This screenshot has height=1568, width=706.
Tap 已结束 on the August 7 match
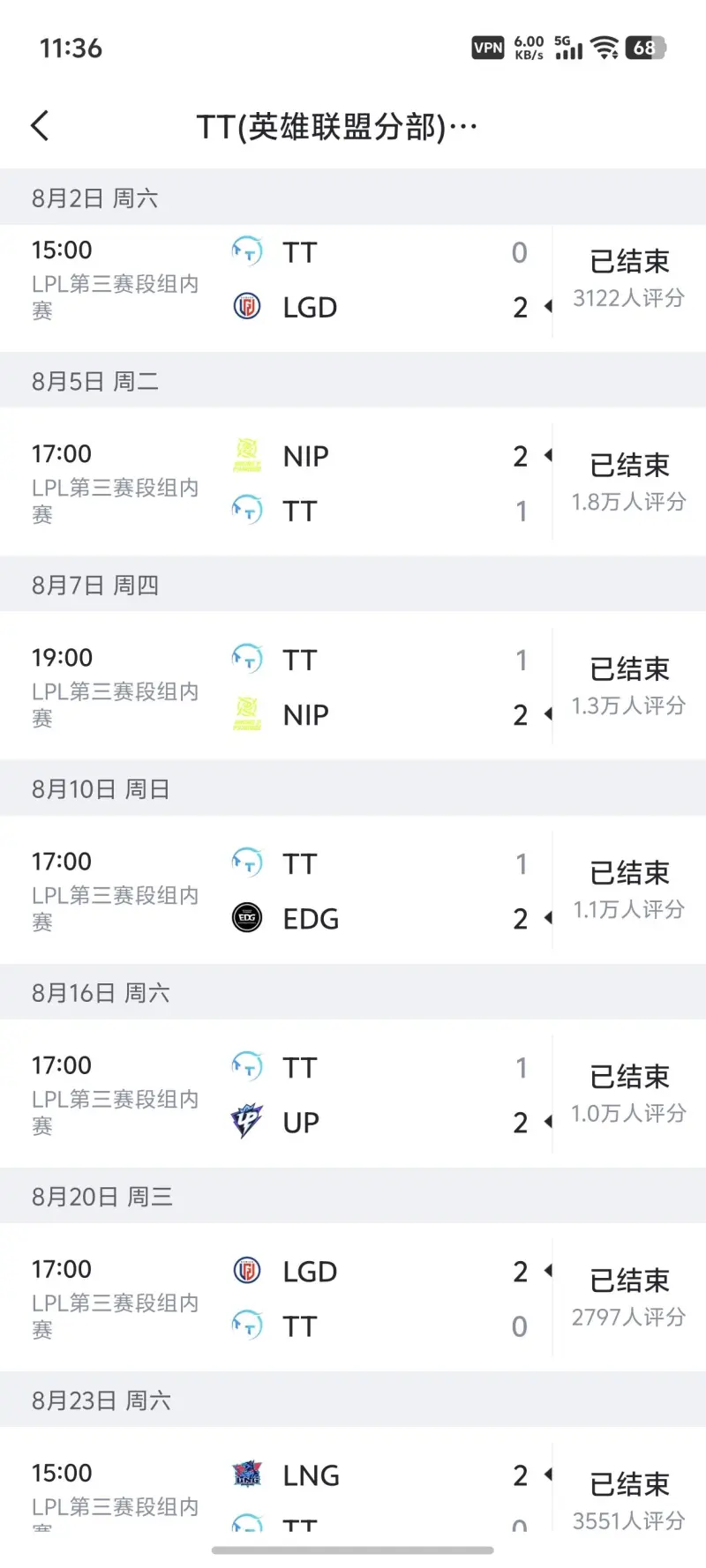coord(628,668)
